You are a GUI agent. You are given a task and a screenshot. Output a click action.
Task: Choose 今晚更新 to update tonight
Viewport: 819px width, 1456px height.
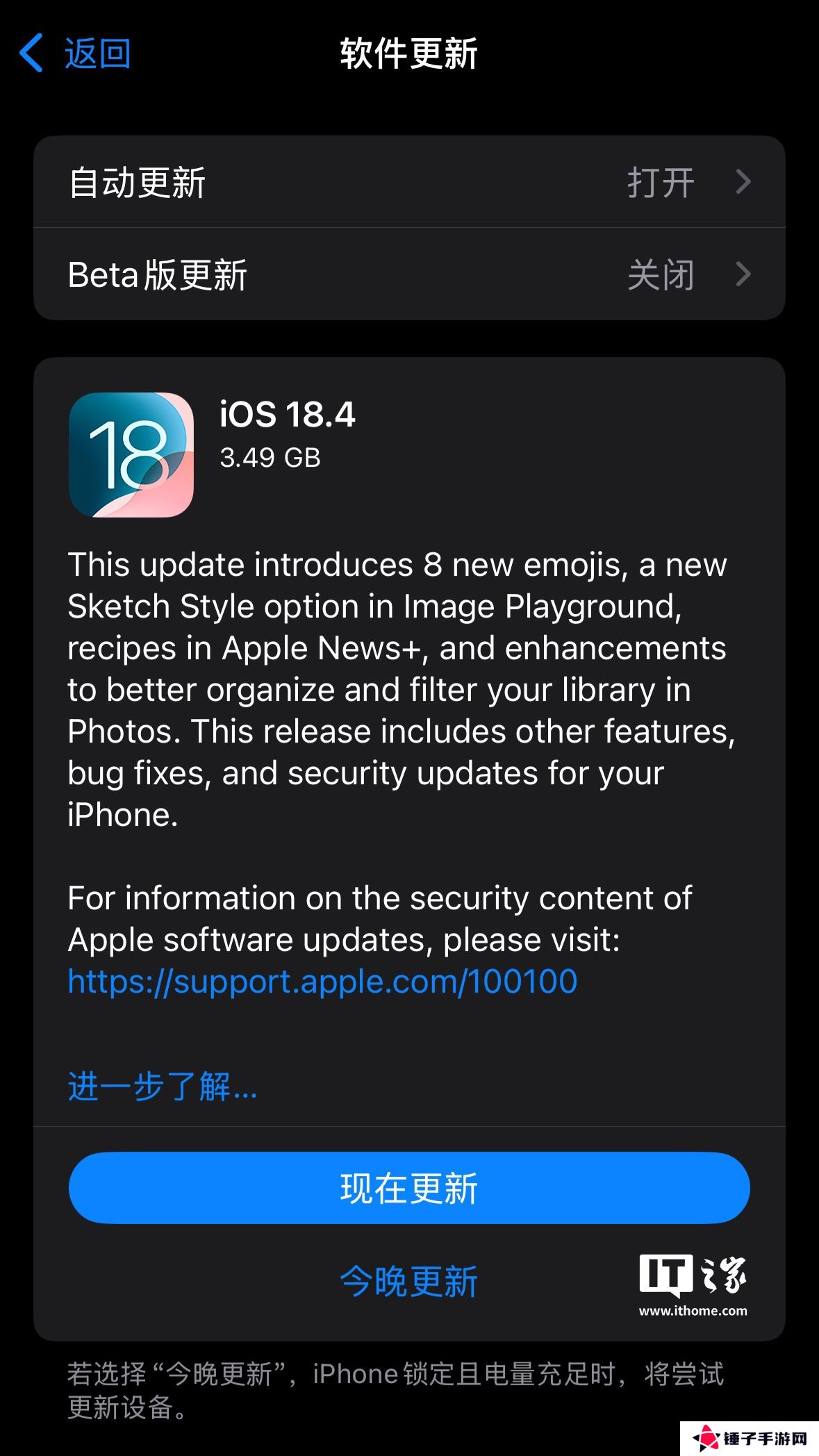[x=409, y=1281]
